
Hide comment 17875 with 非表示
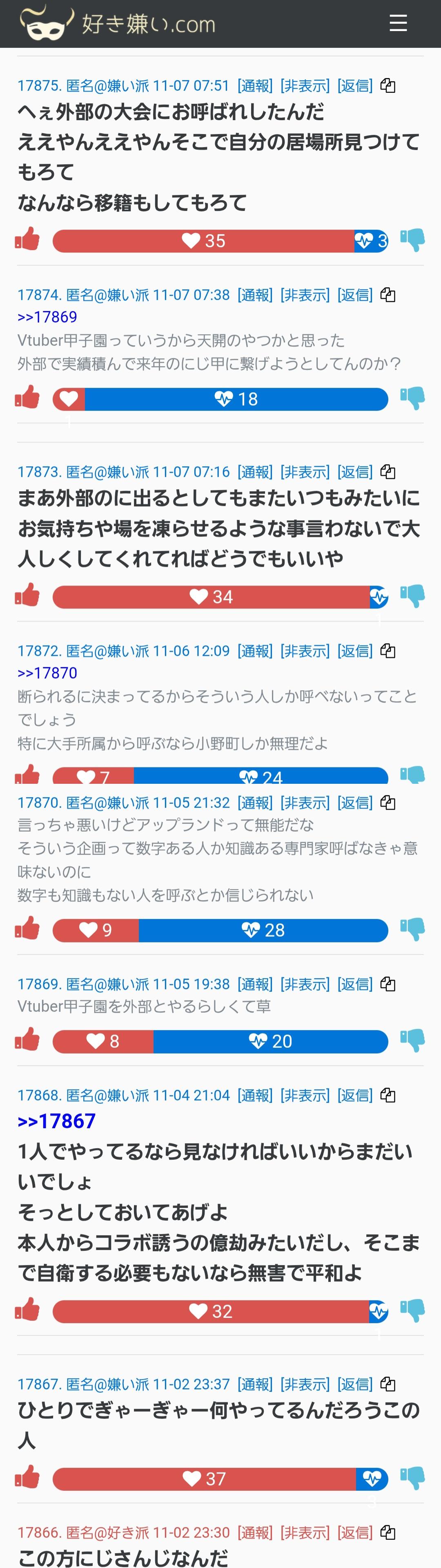tap(305, 86)
